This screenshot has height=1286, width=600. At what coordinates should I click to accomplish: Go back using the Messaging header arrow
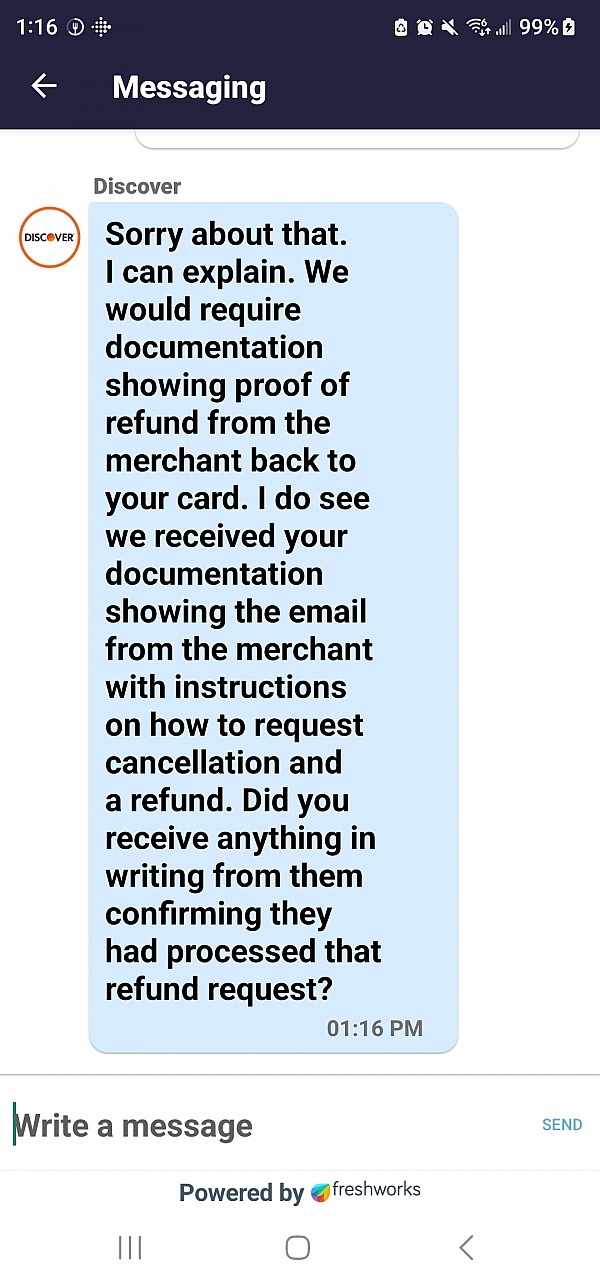(x=44, y=87)
